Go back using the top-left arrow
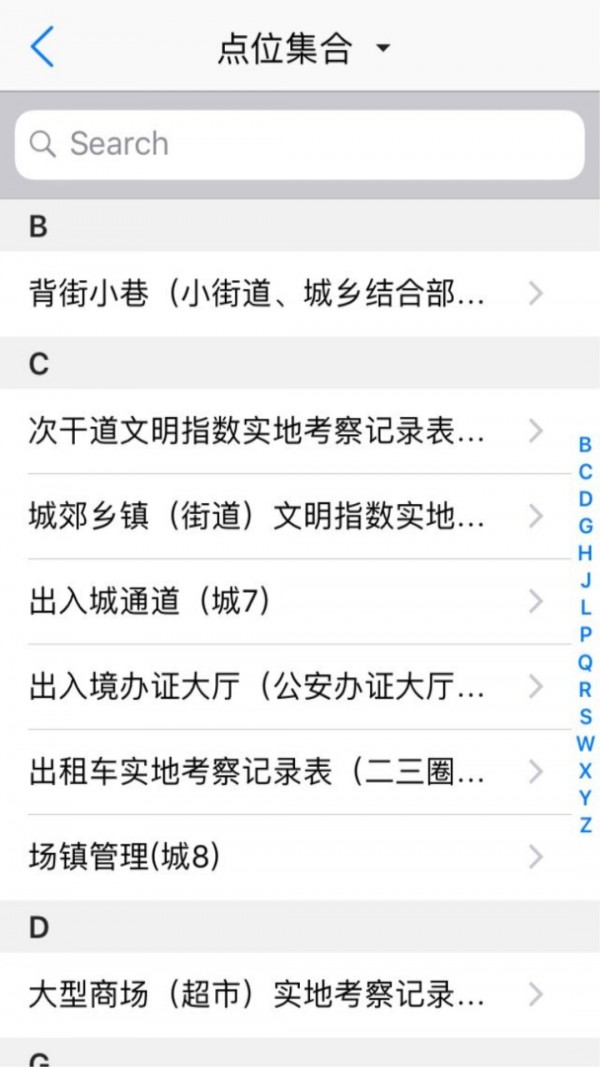The height and width of the screenshot is (1067, 600). tap(42, 47)
